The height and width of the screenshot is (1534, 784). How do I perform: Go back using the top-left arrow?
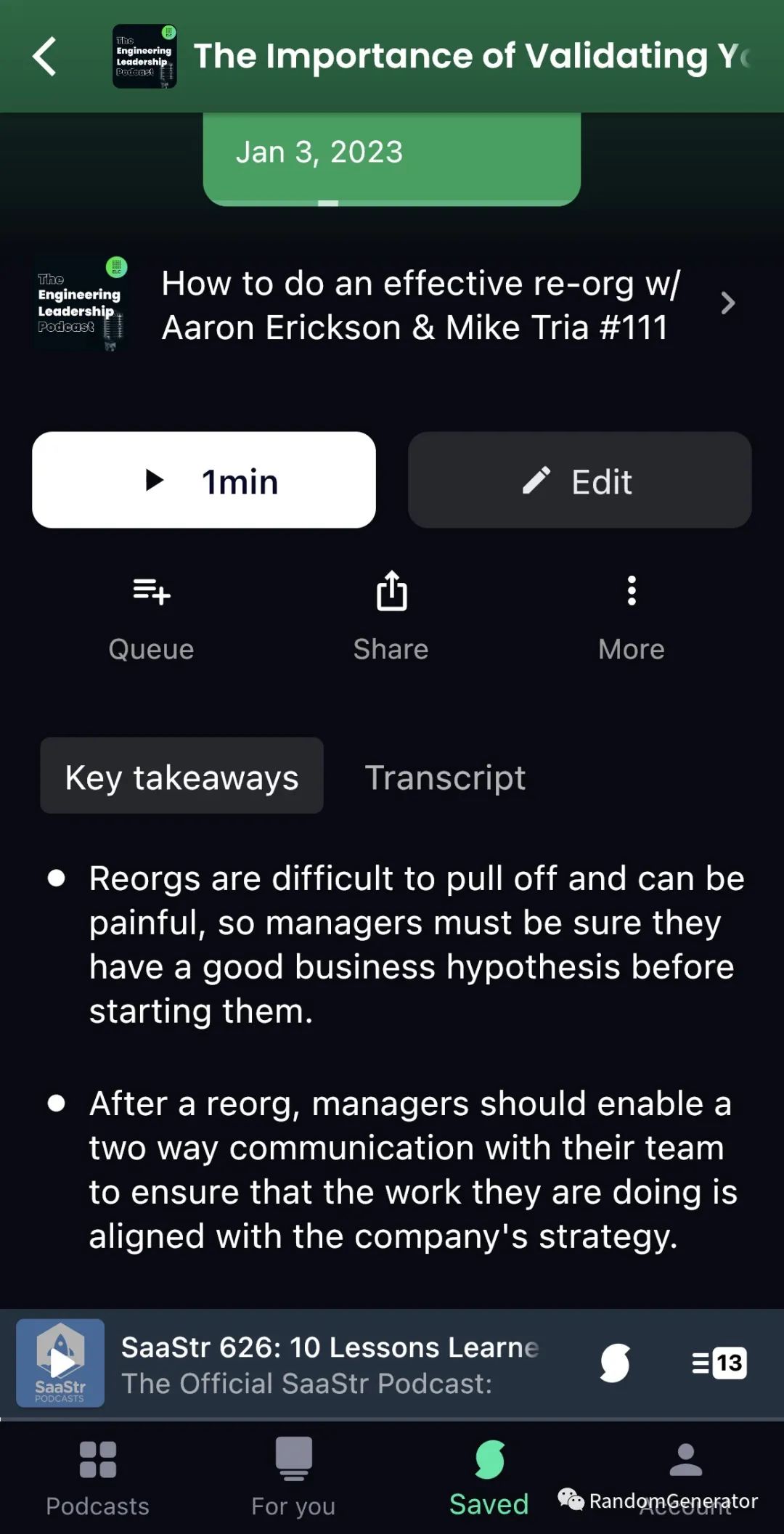click(x=45, y=57)
